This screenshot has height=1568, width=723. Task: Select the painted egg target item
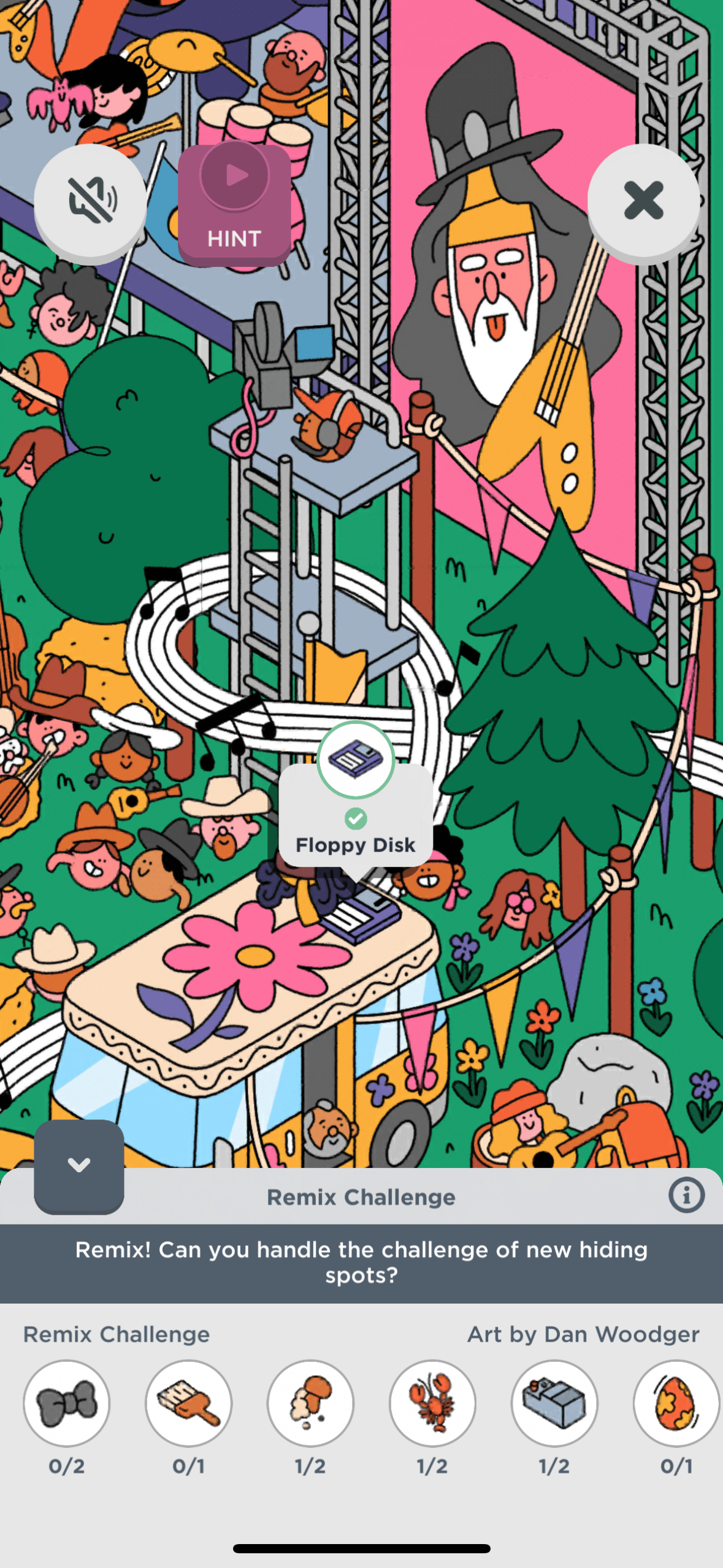click(676, 1403)
